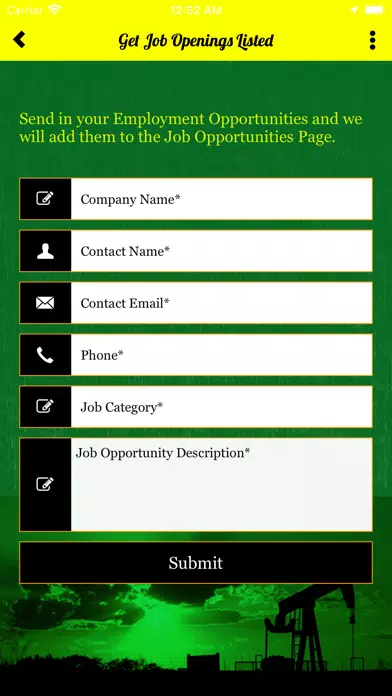Submit the job opening form
This screenshot has width=392, height=696.
[x=196, y=562]
